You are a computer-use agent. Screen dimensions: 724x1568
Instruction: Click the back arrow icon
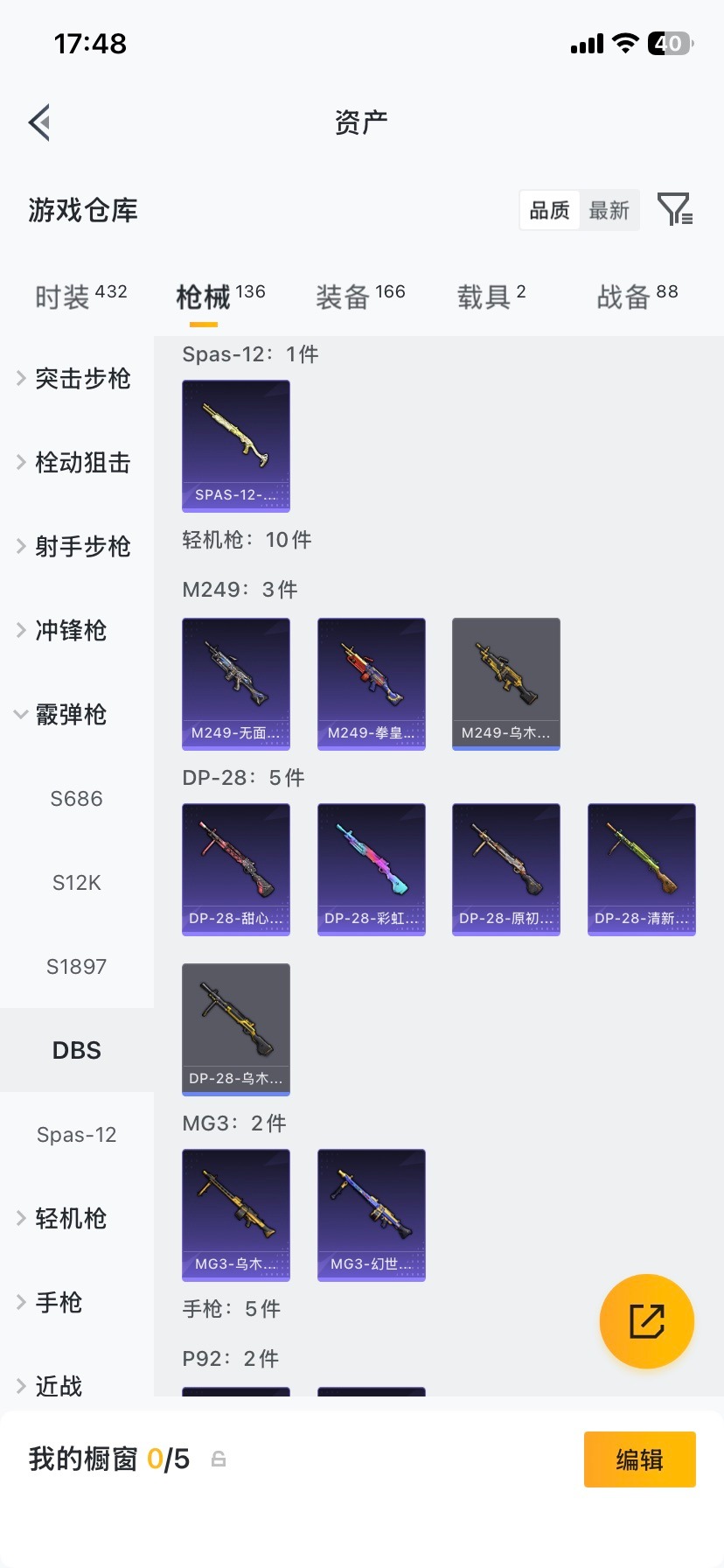(x=38, y=122)
